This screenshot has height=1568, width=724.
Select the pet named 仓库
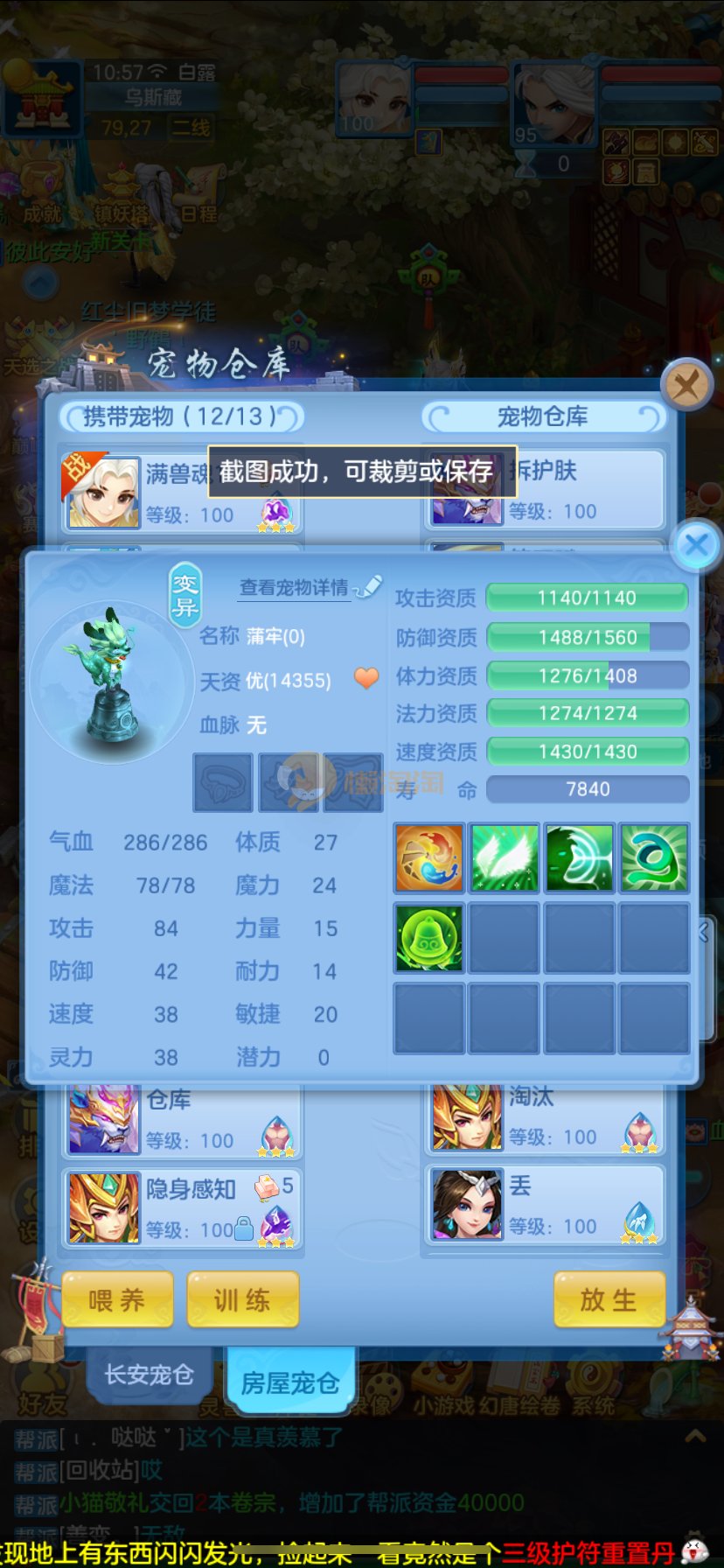182,1121
